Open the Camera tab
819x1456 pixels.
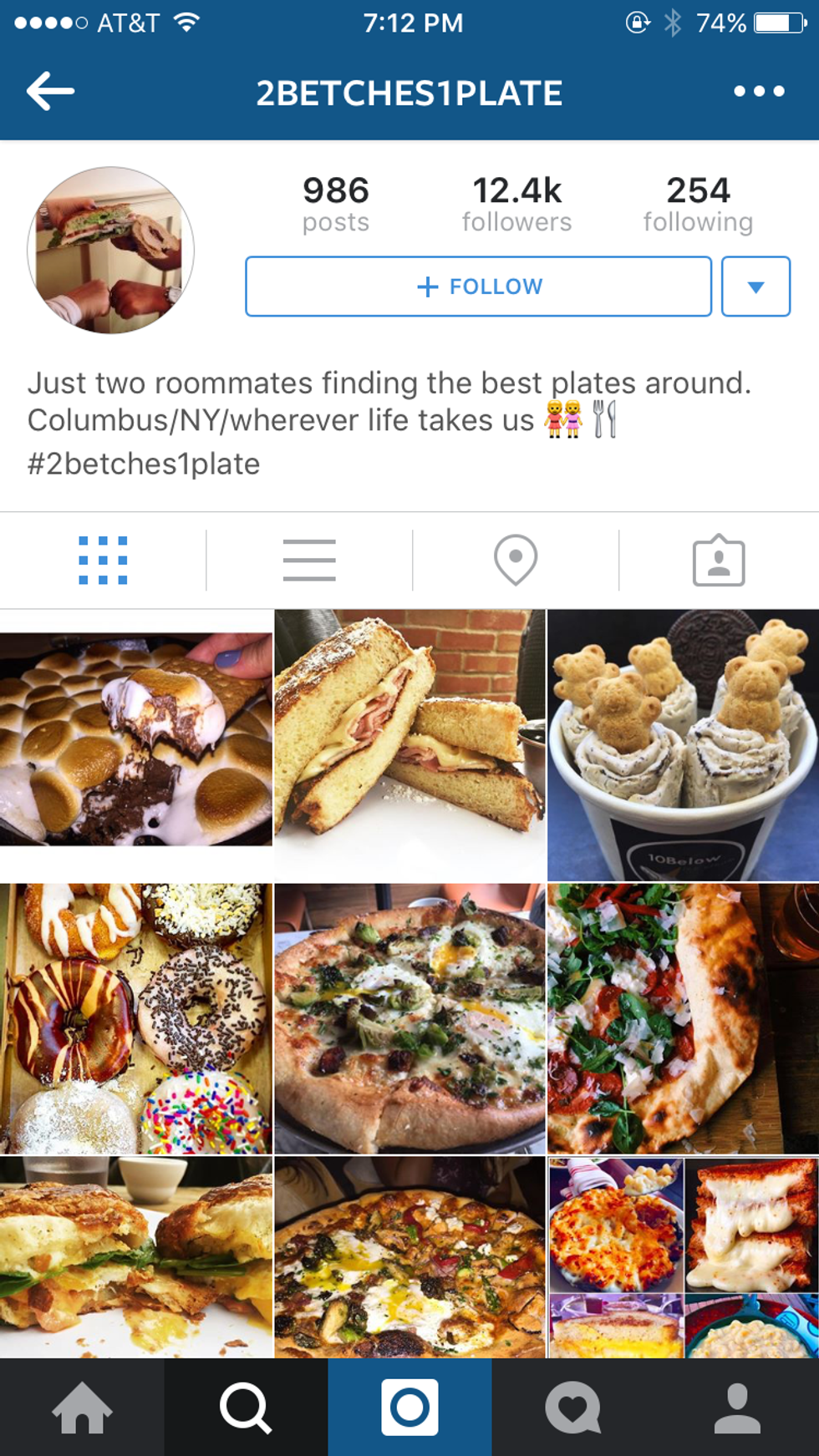[409, 1408]
